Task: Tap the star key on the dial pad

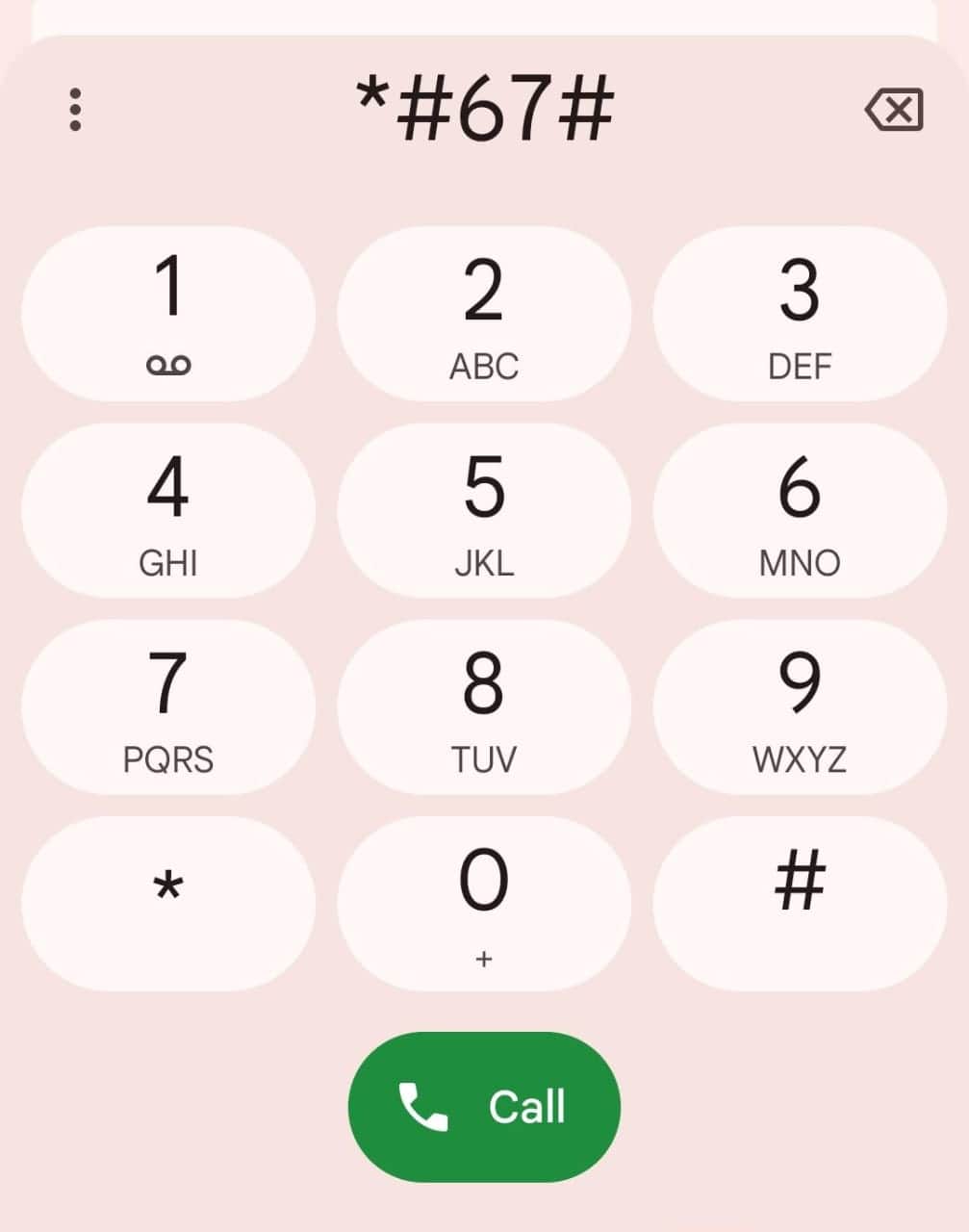Action: [x=168, y=900]
